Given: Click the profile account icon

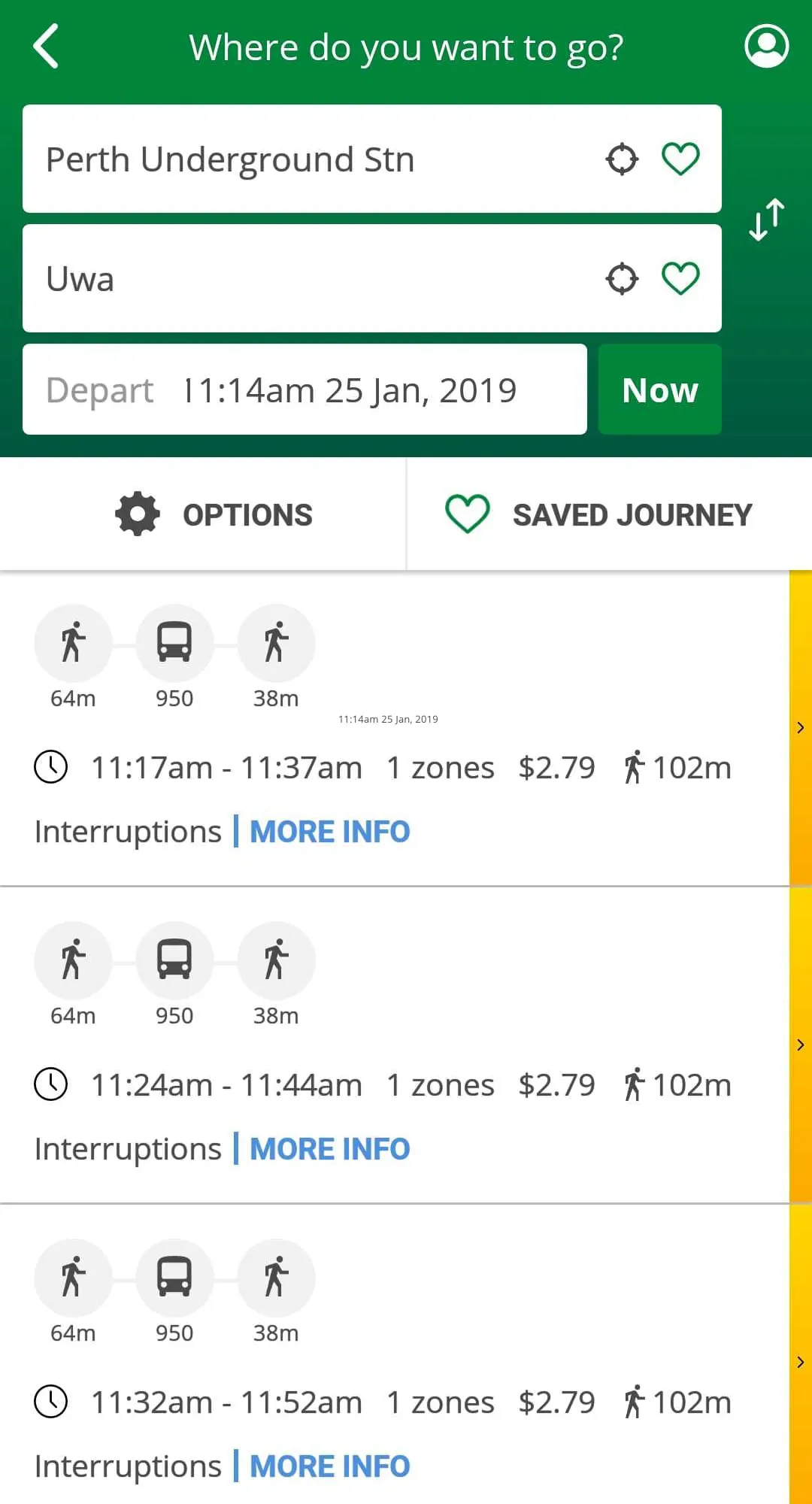Looking at the screenshot, I should [767, 47].
